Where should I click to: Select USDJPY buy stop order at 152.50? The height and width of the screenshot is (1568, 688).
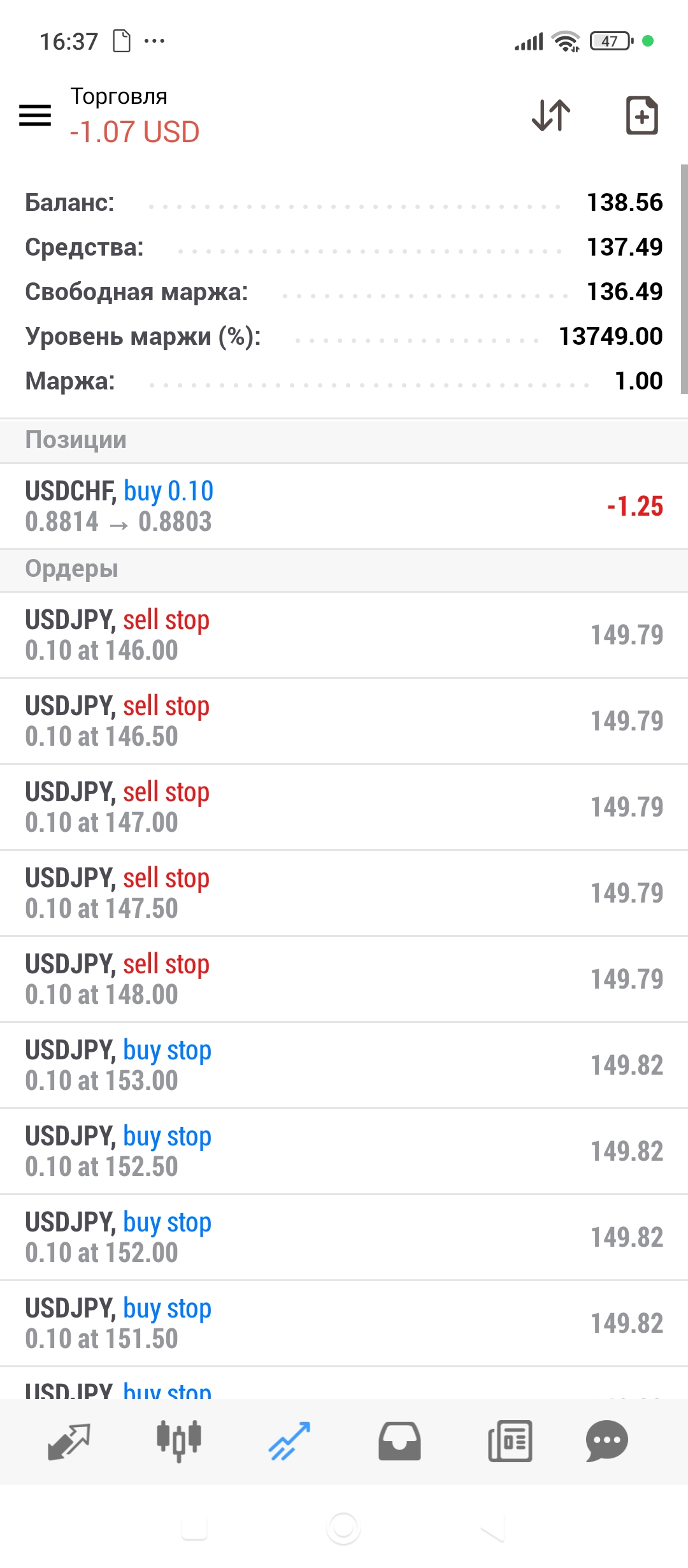(344, 1151)
